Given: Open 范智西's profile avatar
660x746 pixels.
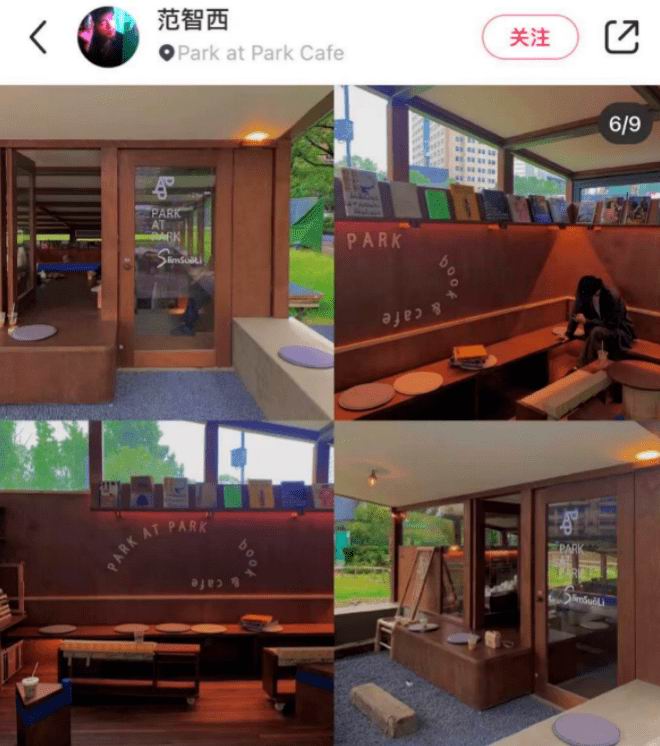Looking at the screenshot, I should pyautogui.click(x=108, y=37).
